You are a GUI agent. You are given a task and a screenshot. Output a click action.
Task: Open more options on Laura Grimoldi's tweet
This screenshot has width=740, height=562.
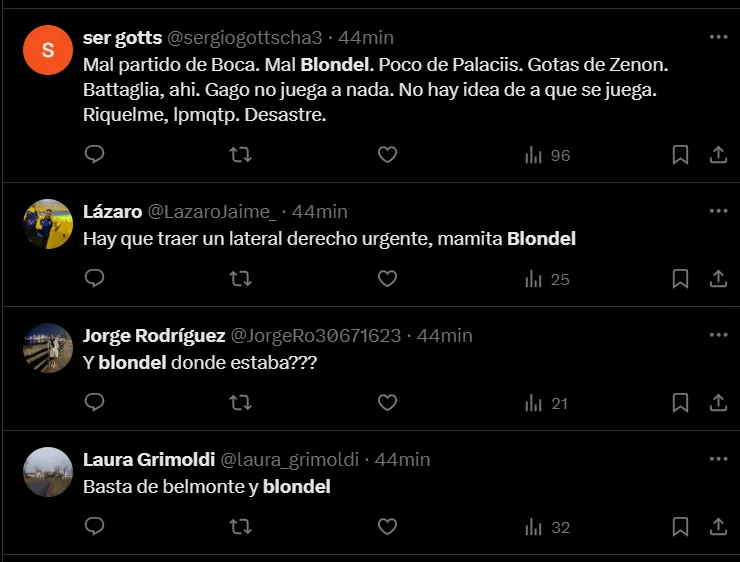click(718, 459)
